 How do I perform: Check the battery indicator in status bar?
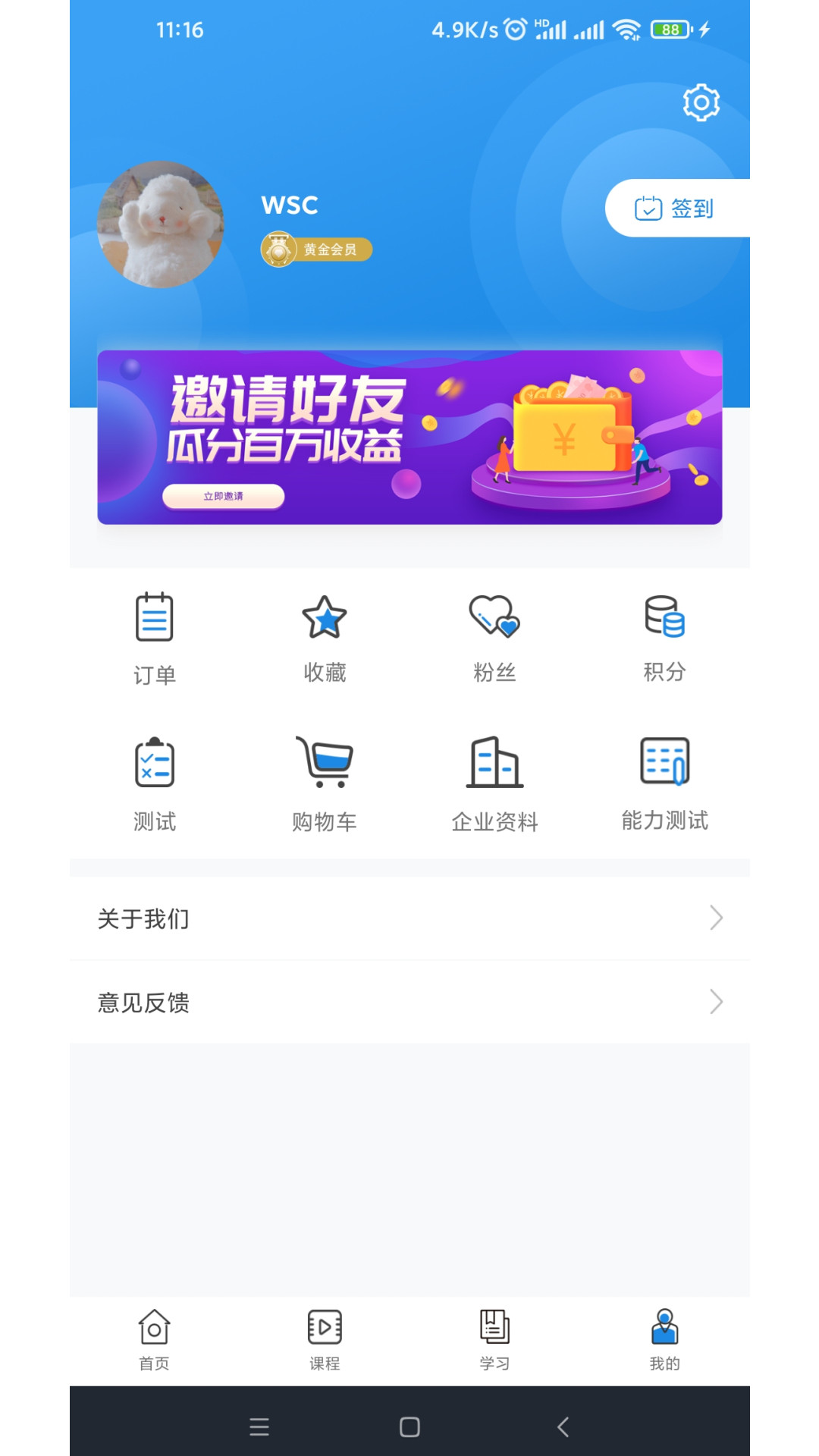[x=670, y=29]
